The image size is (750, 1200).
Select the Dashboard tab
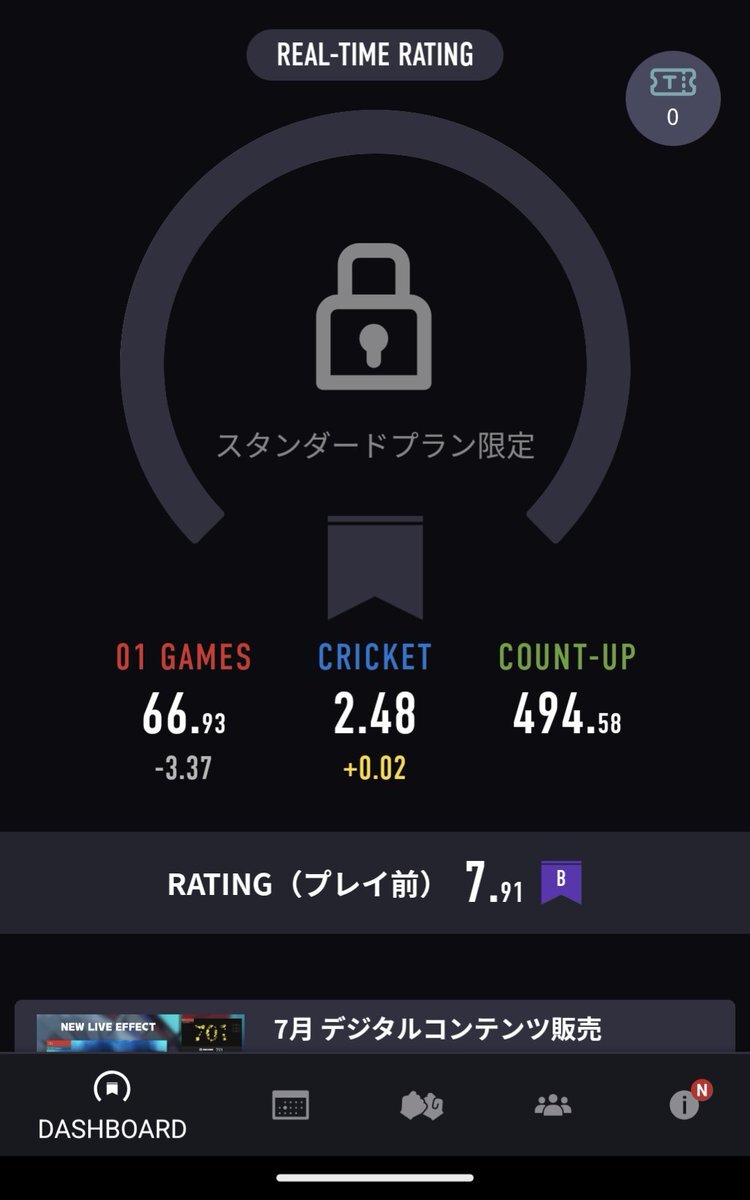click(112, 1106)
